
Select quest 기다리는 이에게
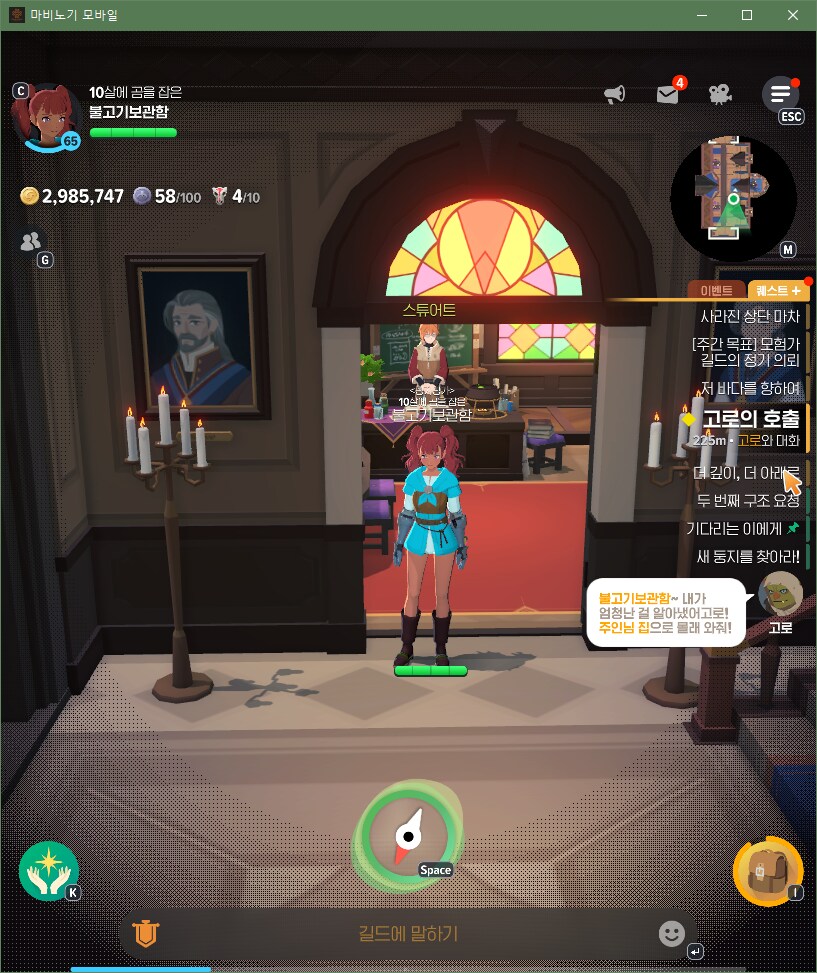point(742,528)
